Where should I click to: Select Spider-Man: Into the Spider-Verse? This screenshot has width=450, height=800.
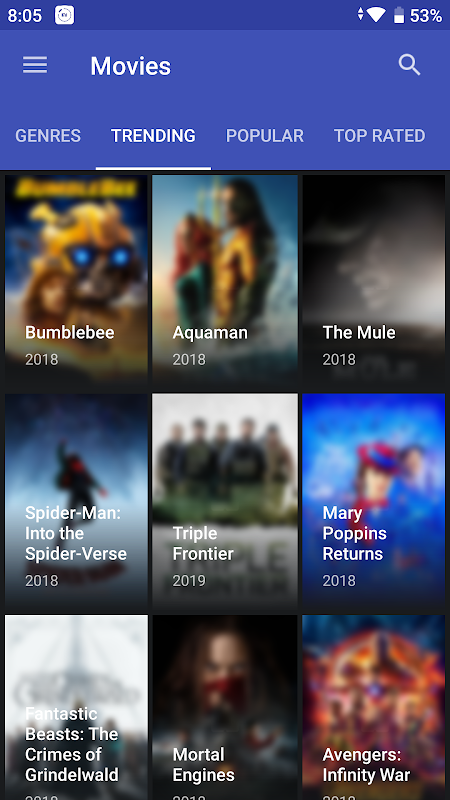pyautogui.click(x=77, y=502)
